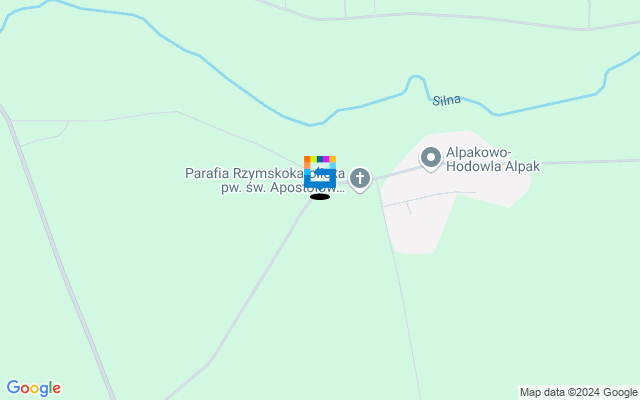Image resolution: width=640 pixels, height=400 pixels.
Task: Tap the church marker for Parafia Rzymskokatolicka
Action: [x=360, y=179]
